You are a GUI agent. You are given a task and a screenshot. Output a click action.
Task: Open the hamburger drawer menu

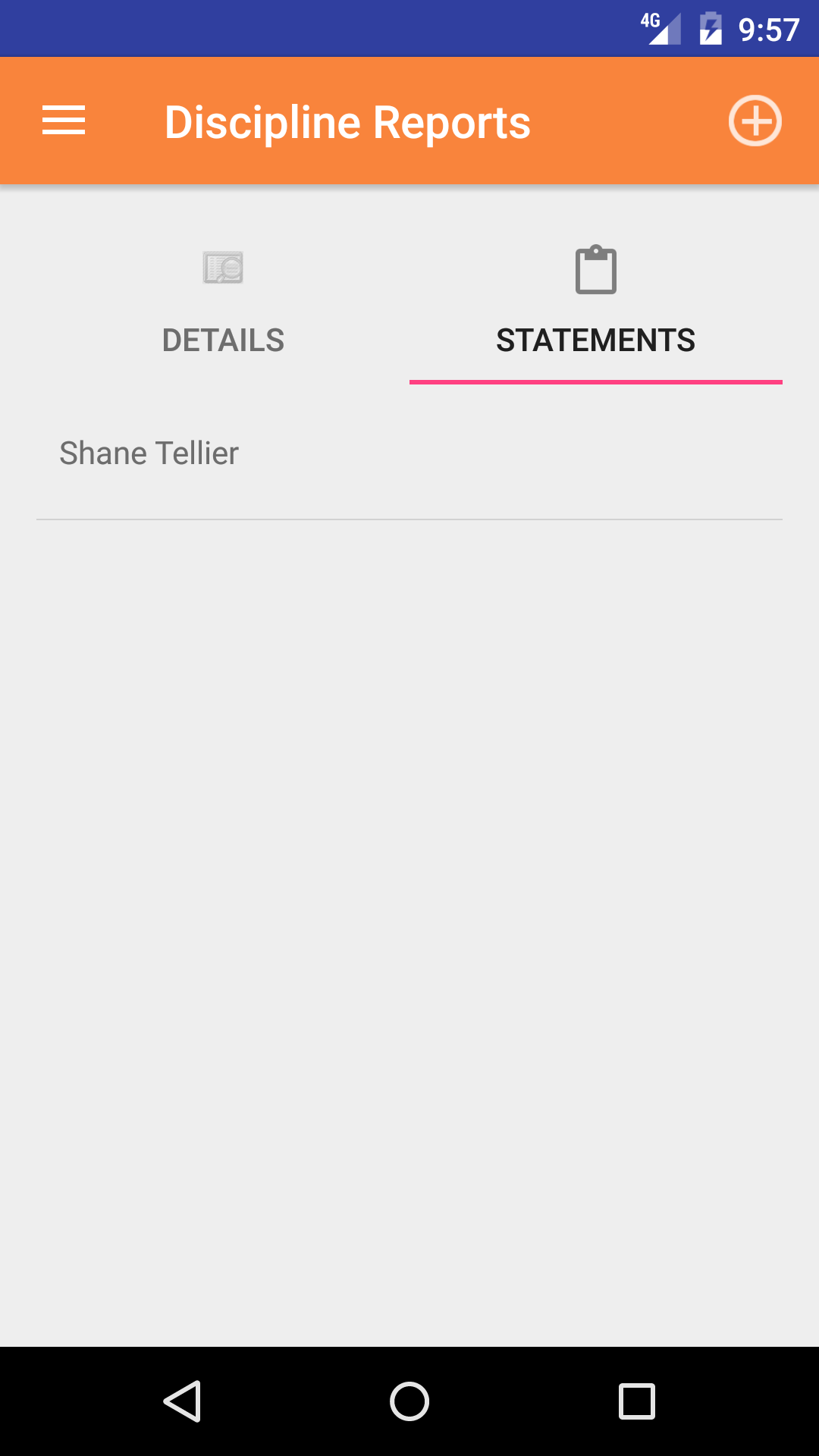coord(64,121)
